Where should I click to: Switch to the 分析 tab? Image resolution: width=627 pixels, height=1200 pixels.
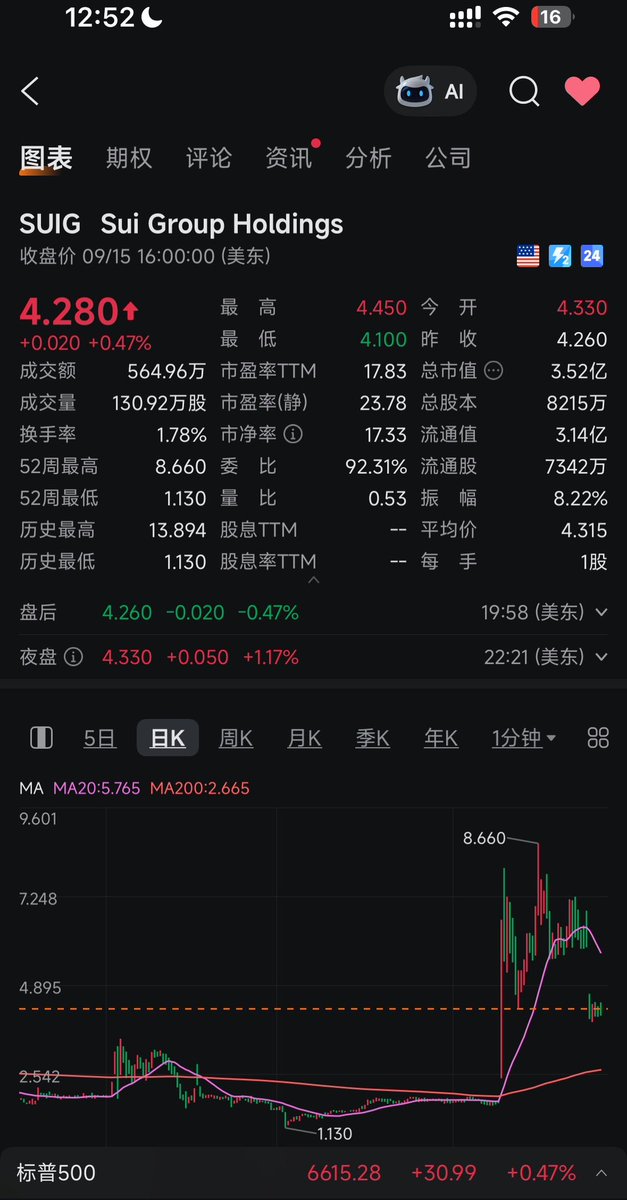click(369, 158)
